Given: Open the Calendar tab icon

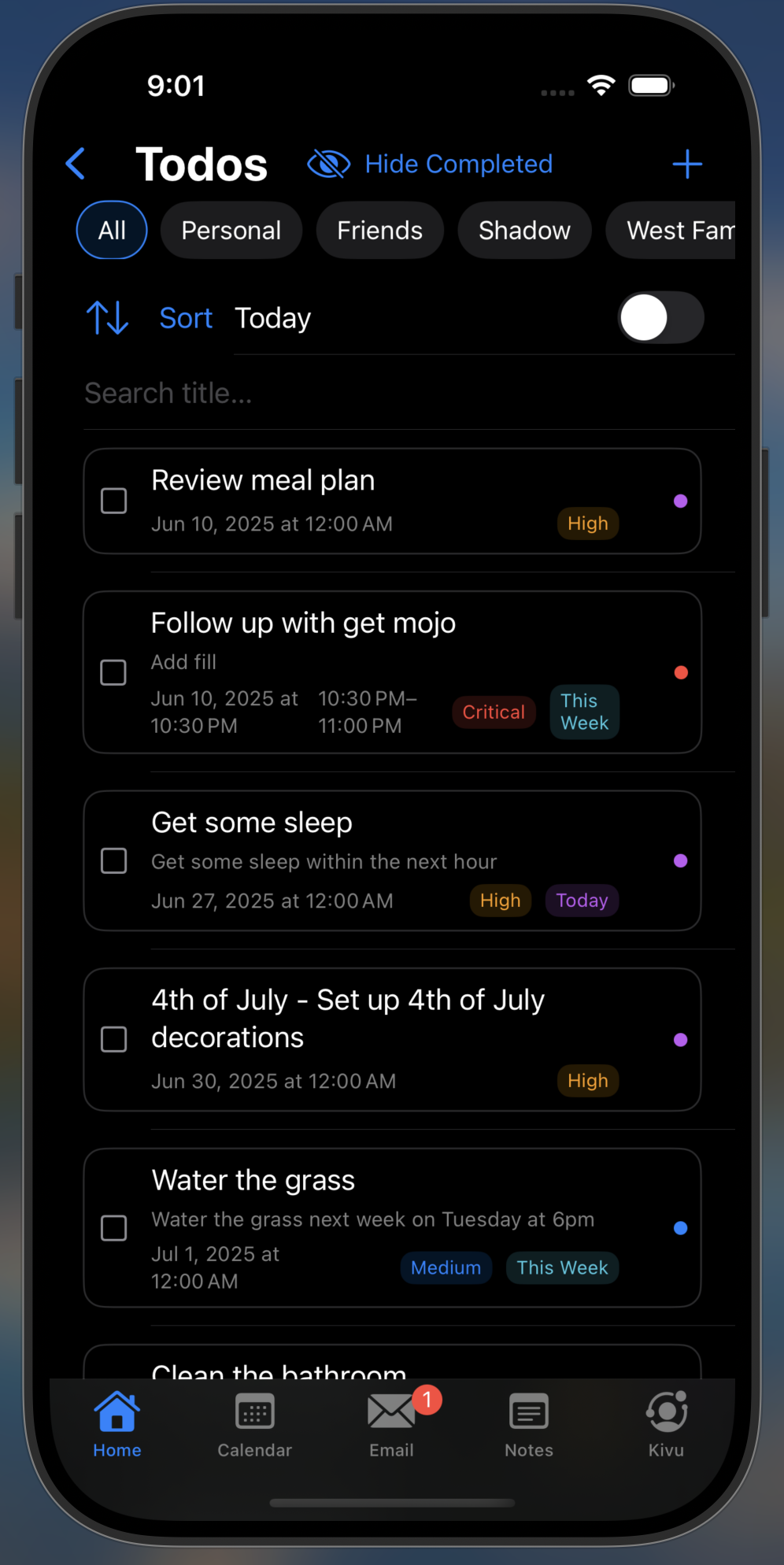Looking at the screenshot, I should [x=254, y=1411].
